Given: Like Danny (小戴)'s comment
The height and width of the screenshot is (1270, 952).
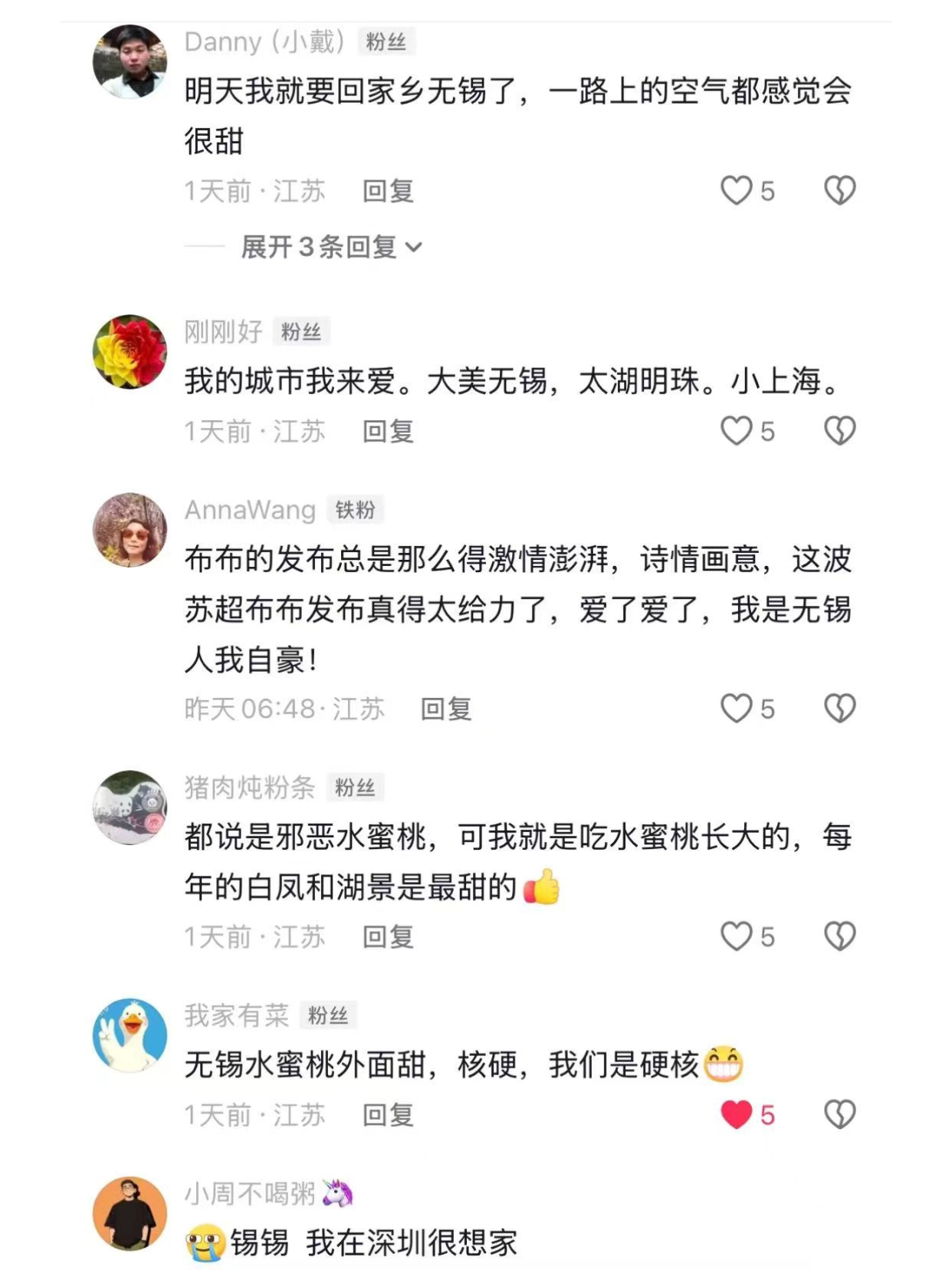Looking at the screenshot, I should 736,190.
